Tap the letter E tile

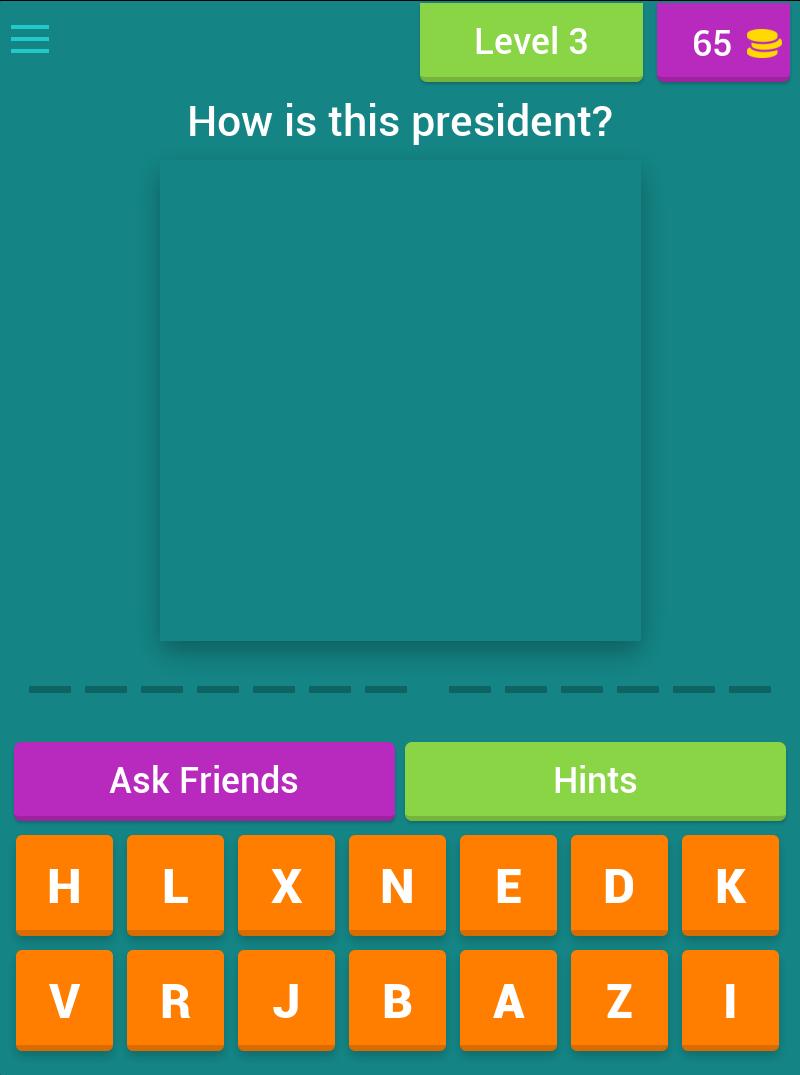coord(508,885)
